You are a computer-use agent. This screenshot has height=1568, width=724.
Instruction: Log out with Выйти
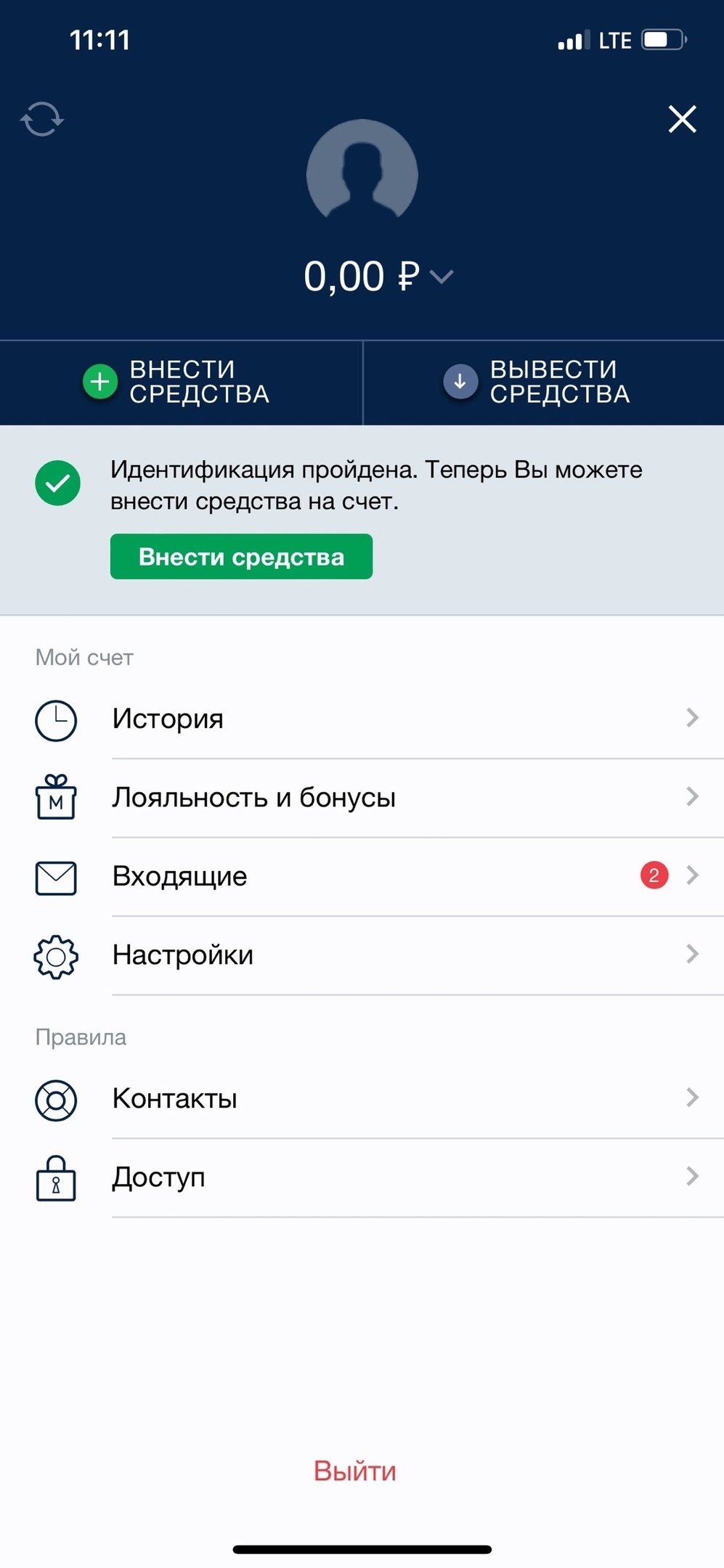355,1471
